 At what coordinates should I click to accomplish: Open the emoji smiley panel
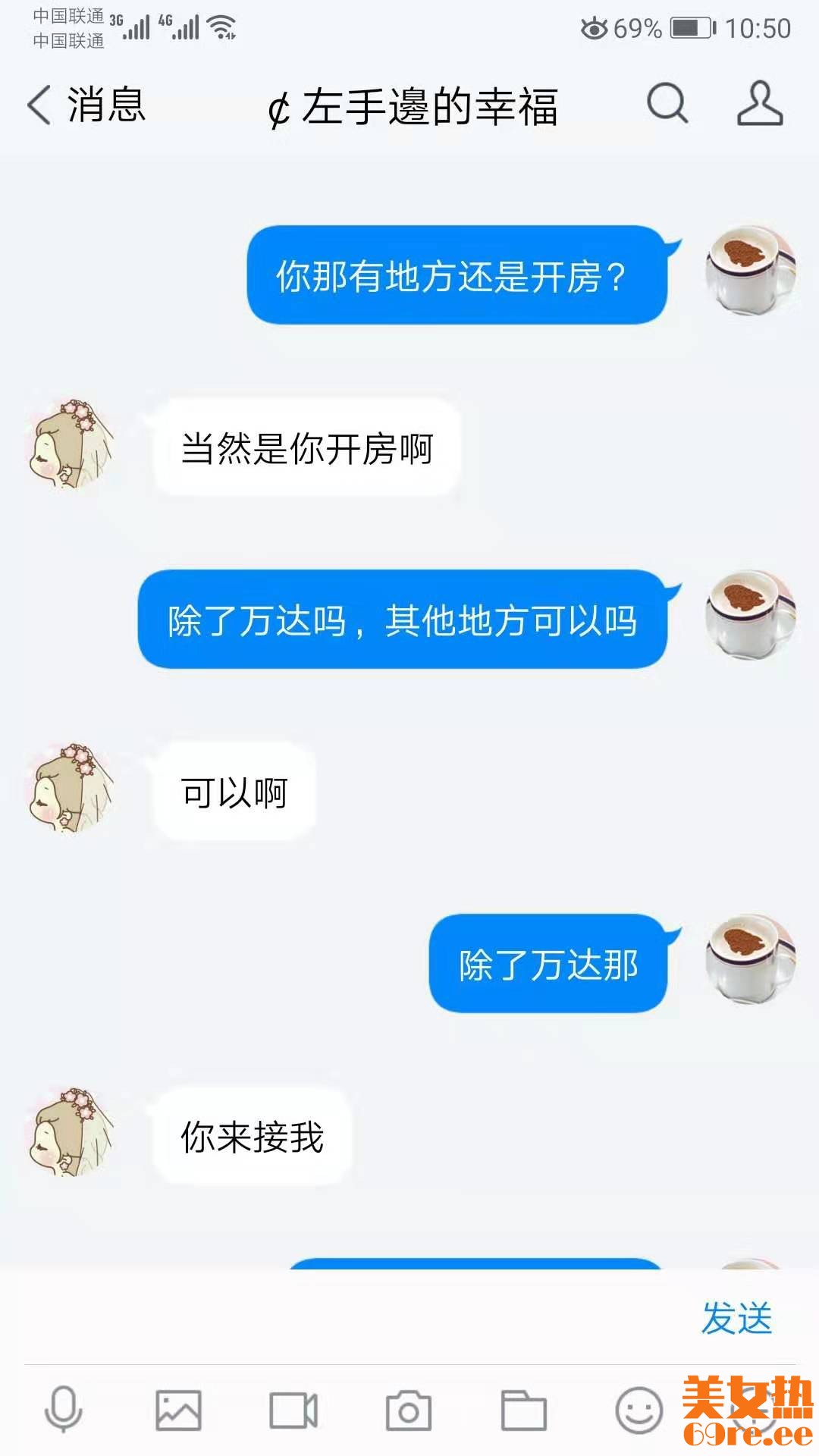click(639, 1410)
